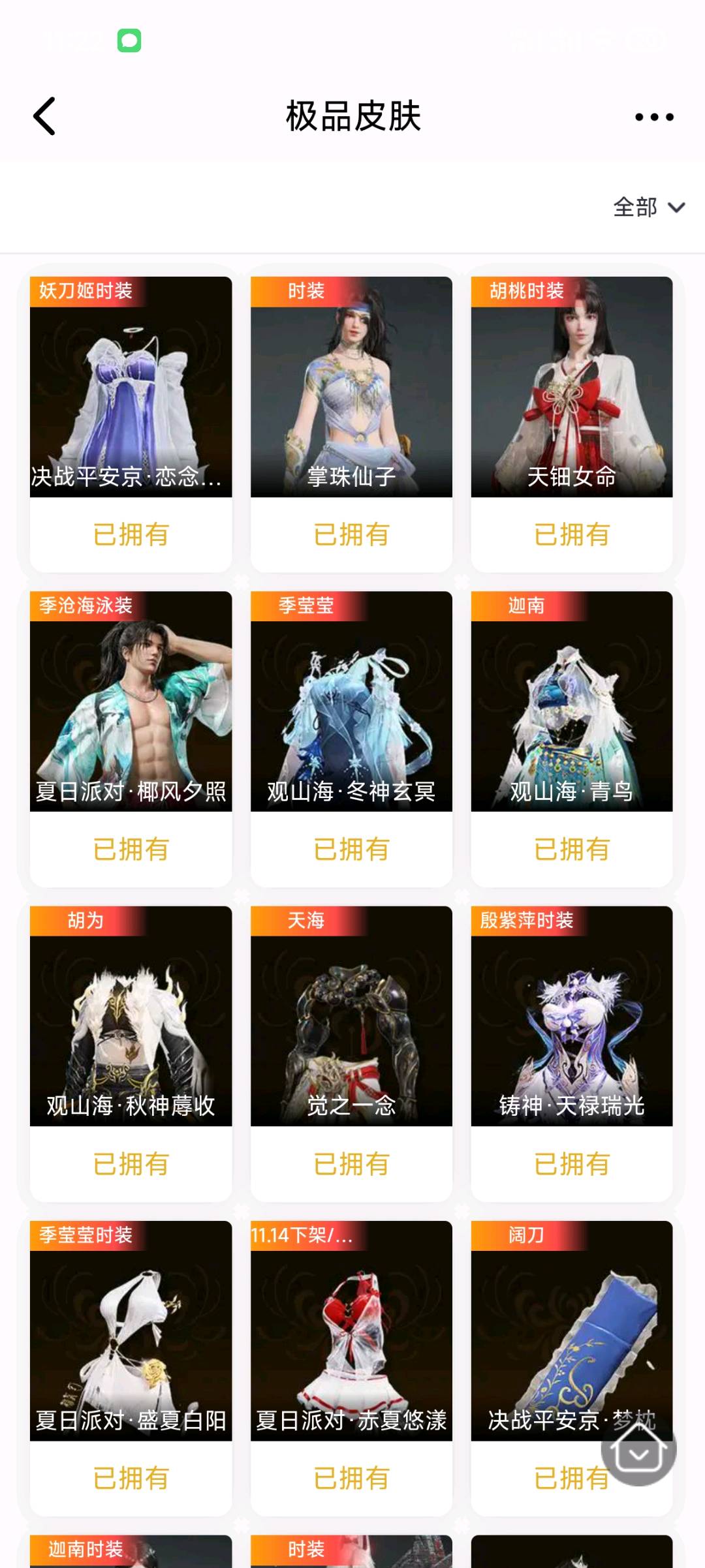Go back using the arrow icon
The image size is (705, 1568).
[x=44, y=116]
